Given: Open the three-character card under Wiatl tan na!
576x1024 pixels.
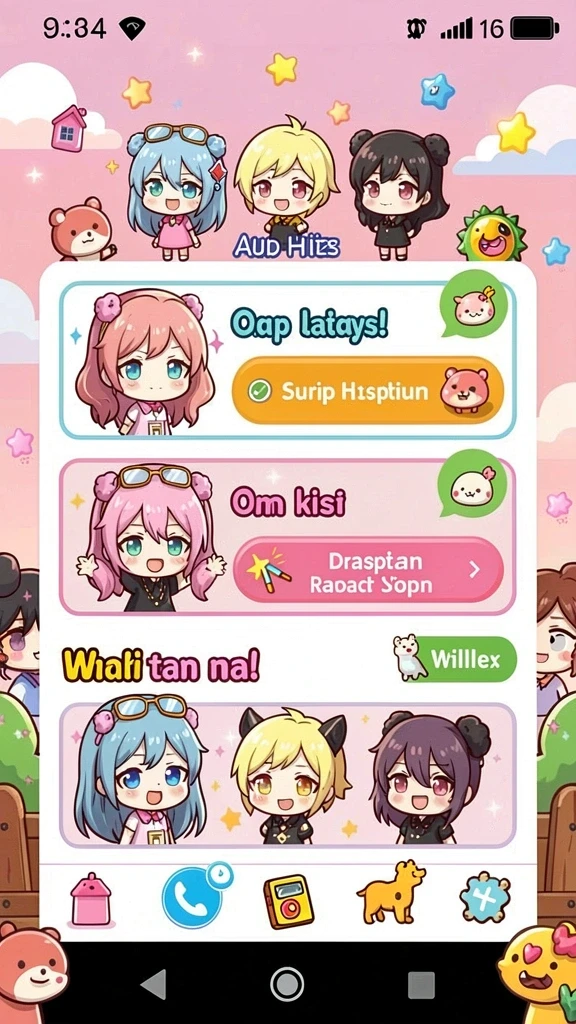Looking at the screenshot, I should click(x=287, y=775).
